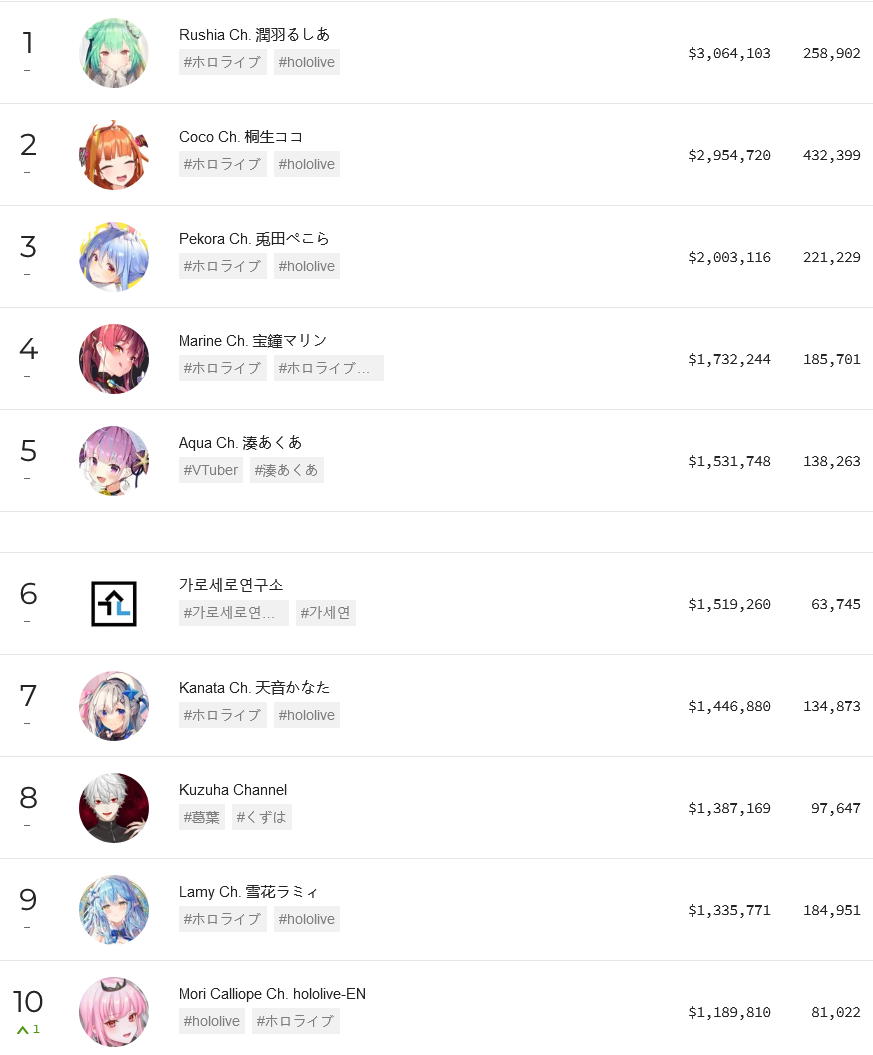The width and height of the screenshot is (873, 1055).
Task: Open Marine Ch. 宝鐘マリン channel
Action: tap(253, 341)
